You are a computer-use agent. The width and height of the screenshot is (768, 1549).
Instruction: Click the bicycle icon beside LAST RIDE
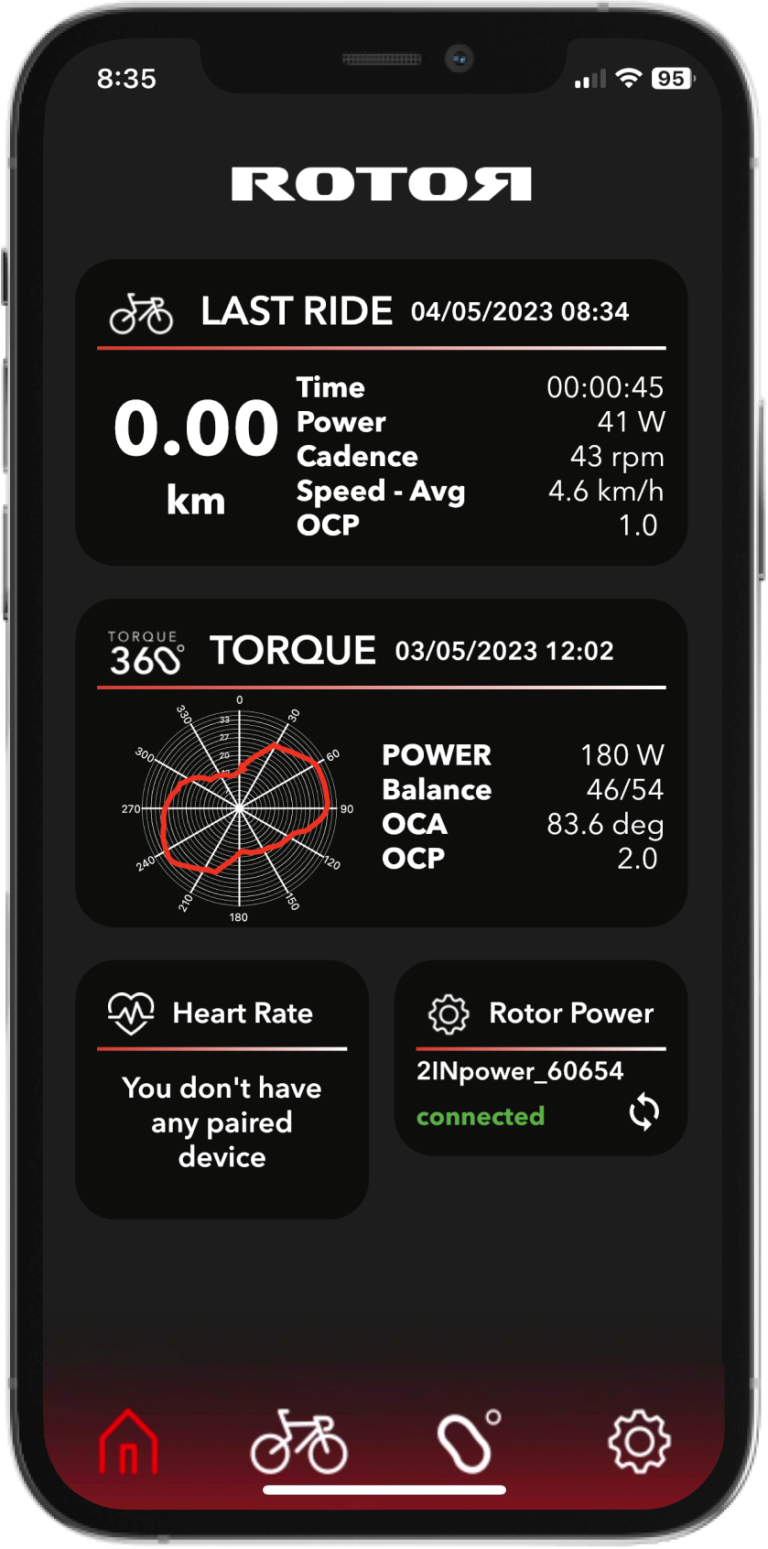click(143, 310)
